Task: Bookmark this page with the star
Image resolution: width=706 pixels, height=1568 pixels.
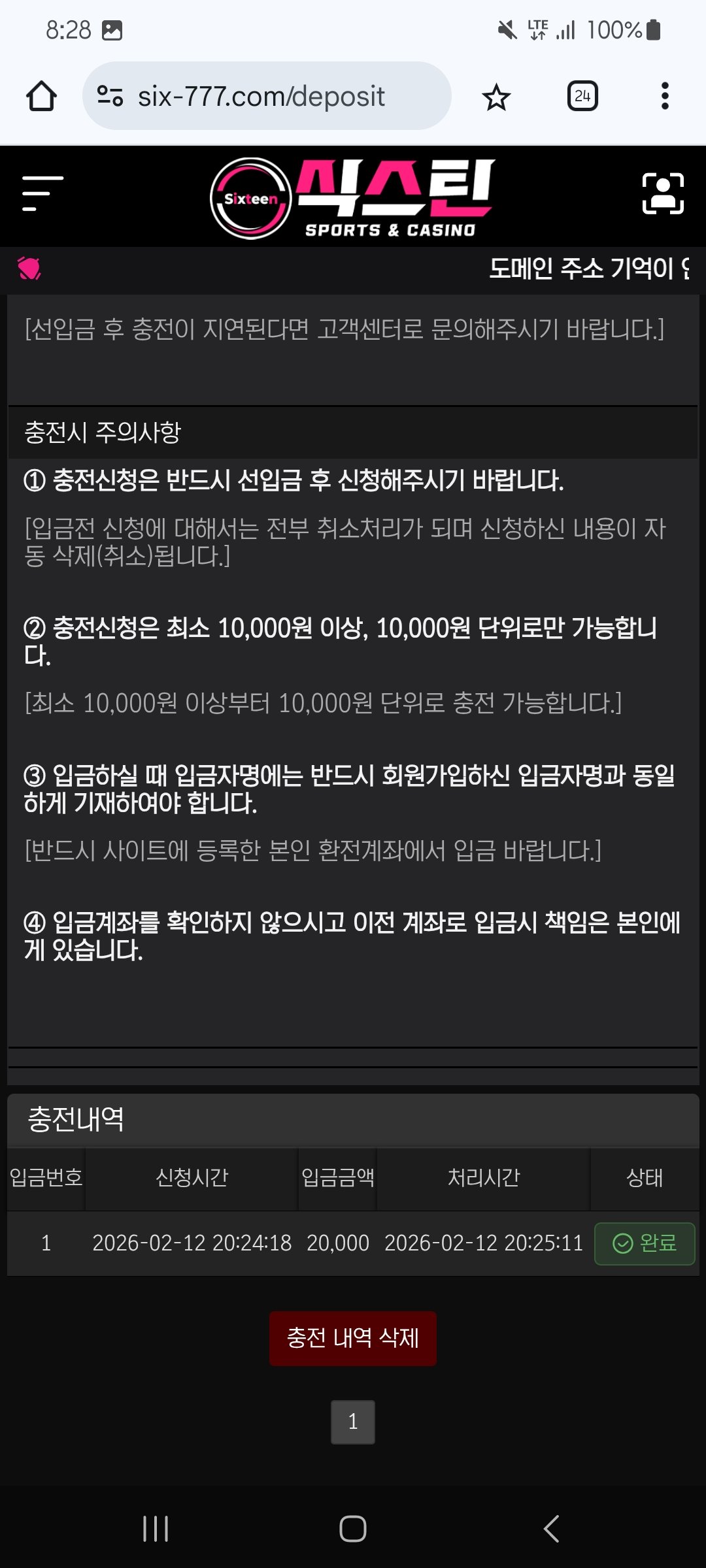Action: click(x=496, y=97)
